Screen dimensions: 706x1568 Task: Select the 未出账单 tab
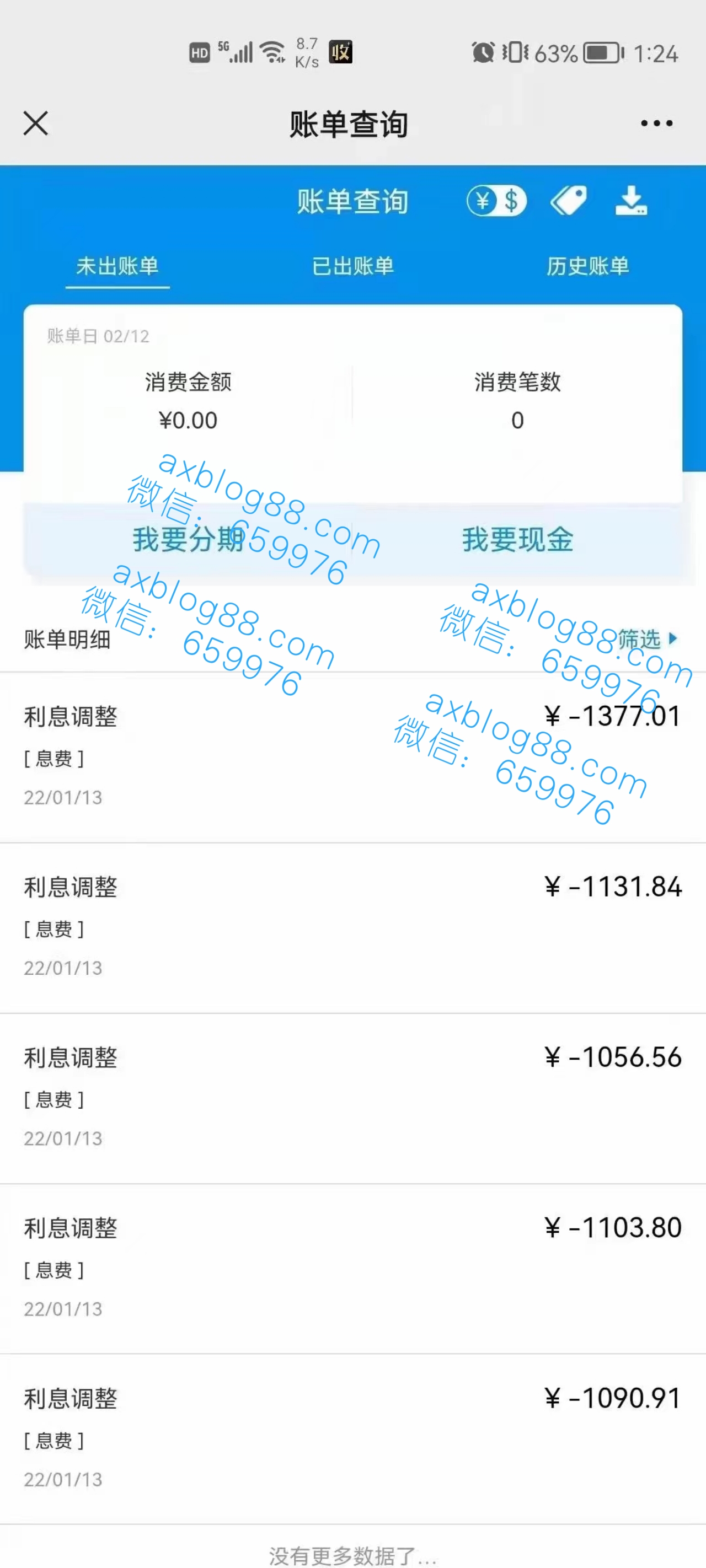coord(117,266)
